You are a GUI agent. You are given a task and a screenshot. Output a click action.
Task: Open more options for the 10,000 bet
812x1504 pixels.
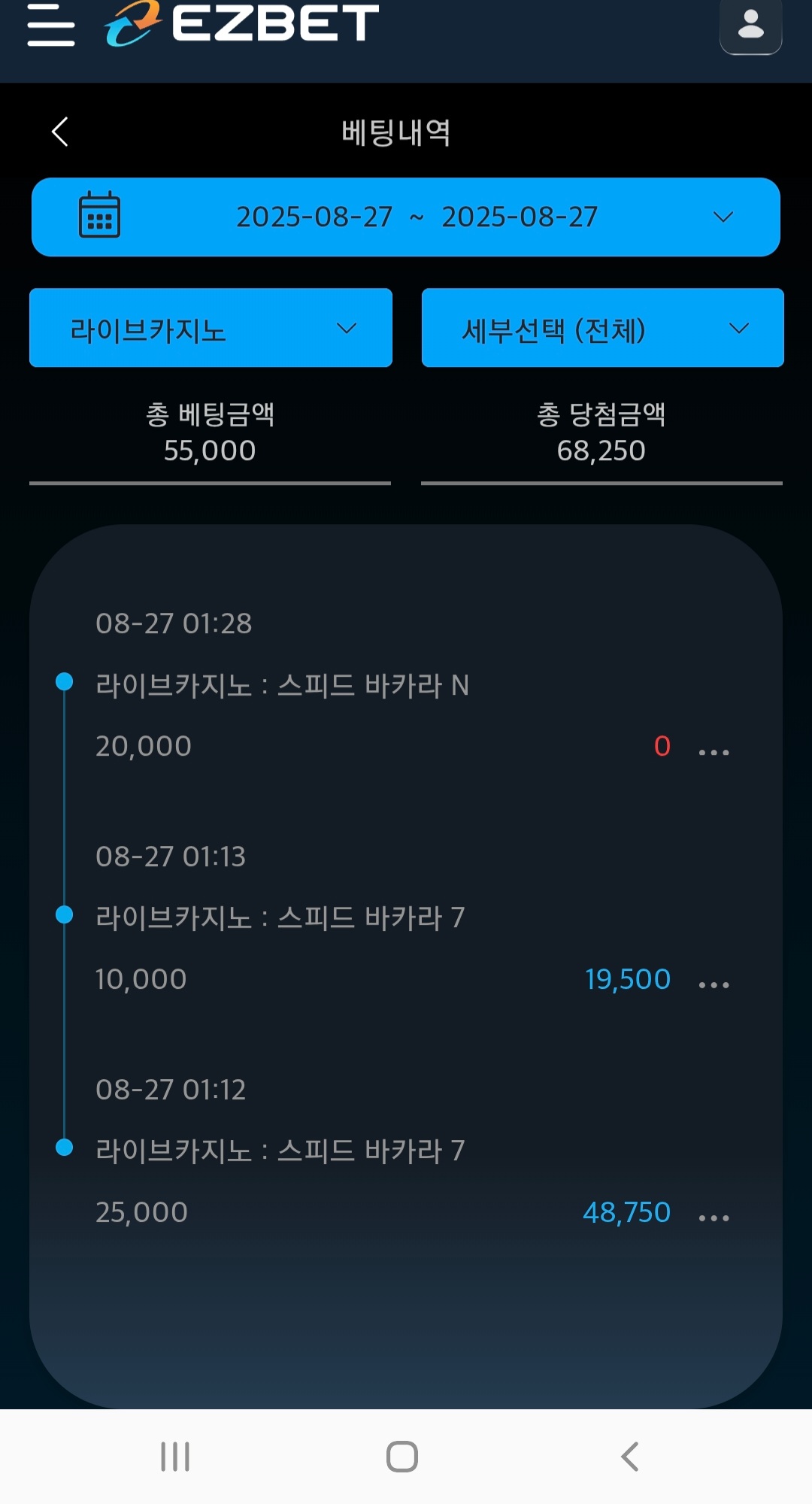714,985
